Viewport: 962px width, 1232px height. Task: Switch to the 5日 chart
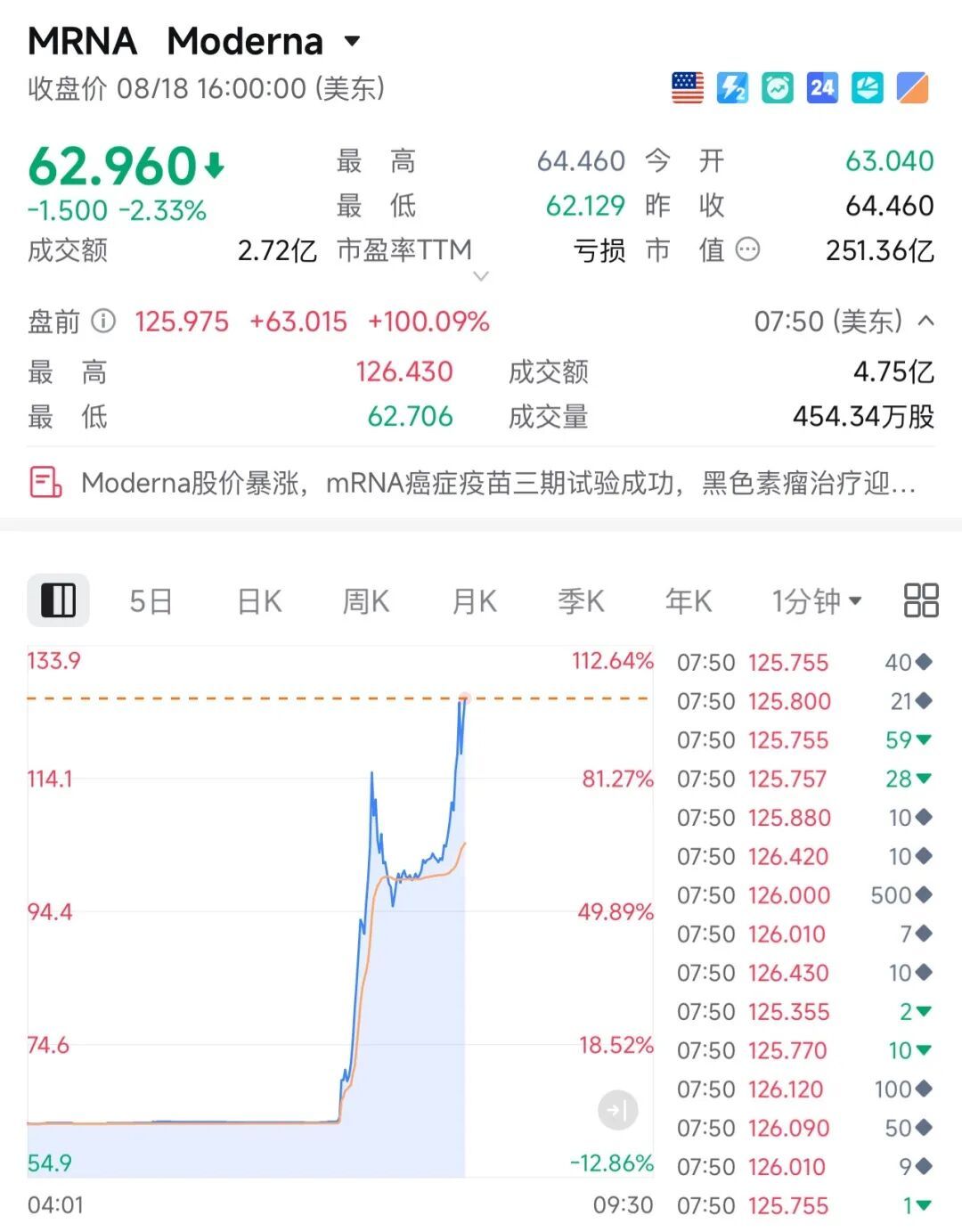click(151, 601)
